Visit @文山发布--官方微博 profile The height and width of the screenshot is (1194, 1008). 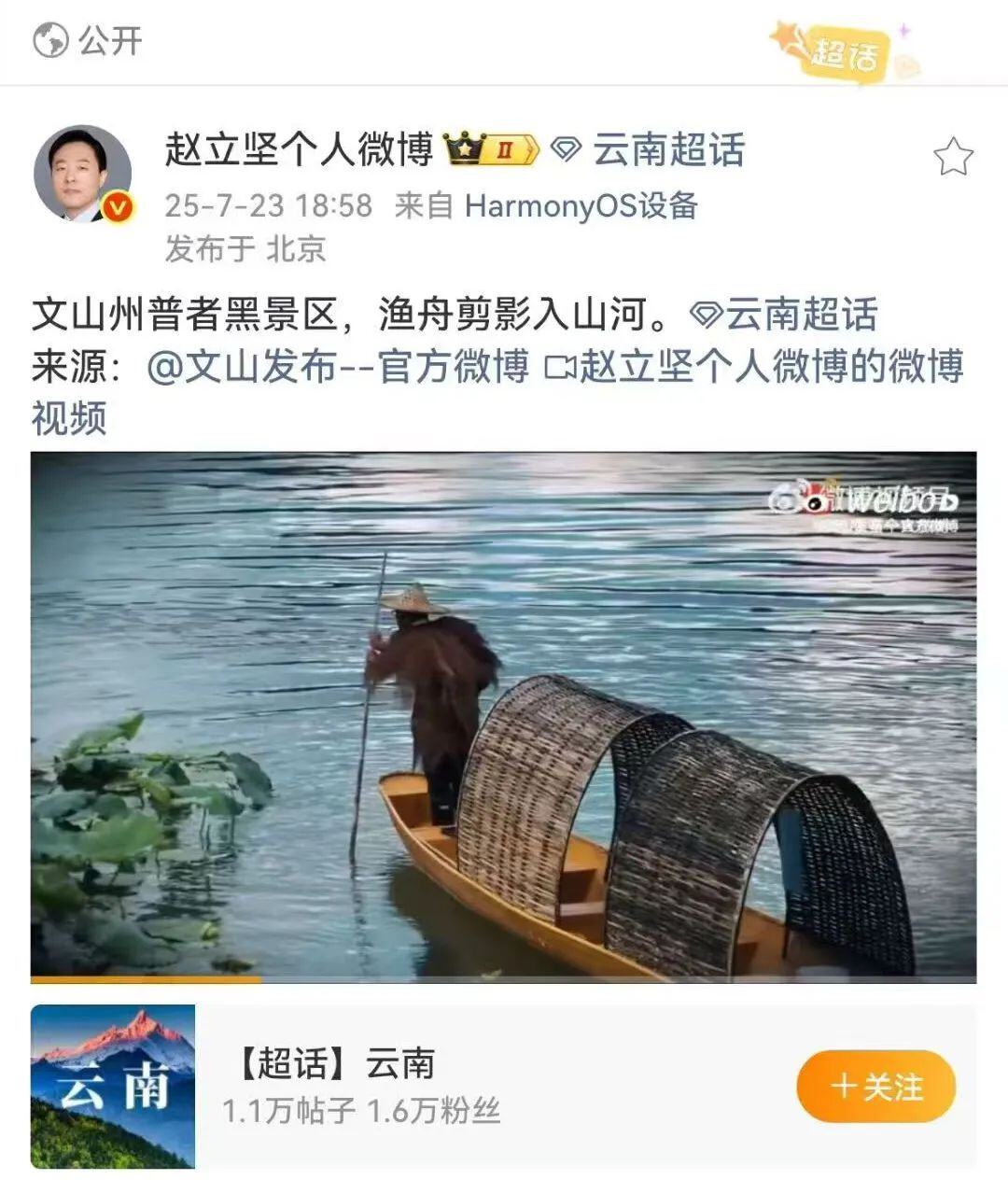pos(338,367)
